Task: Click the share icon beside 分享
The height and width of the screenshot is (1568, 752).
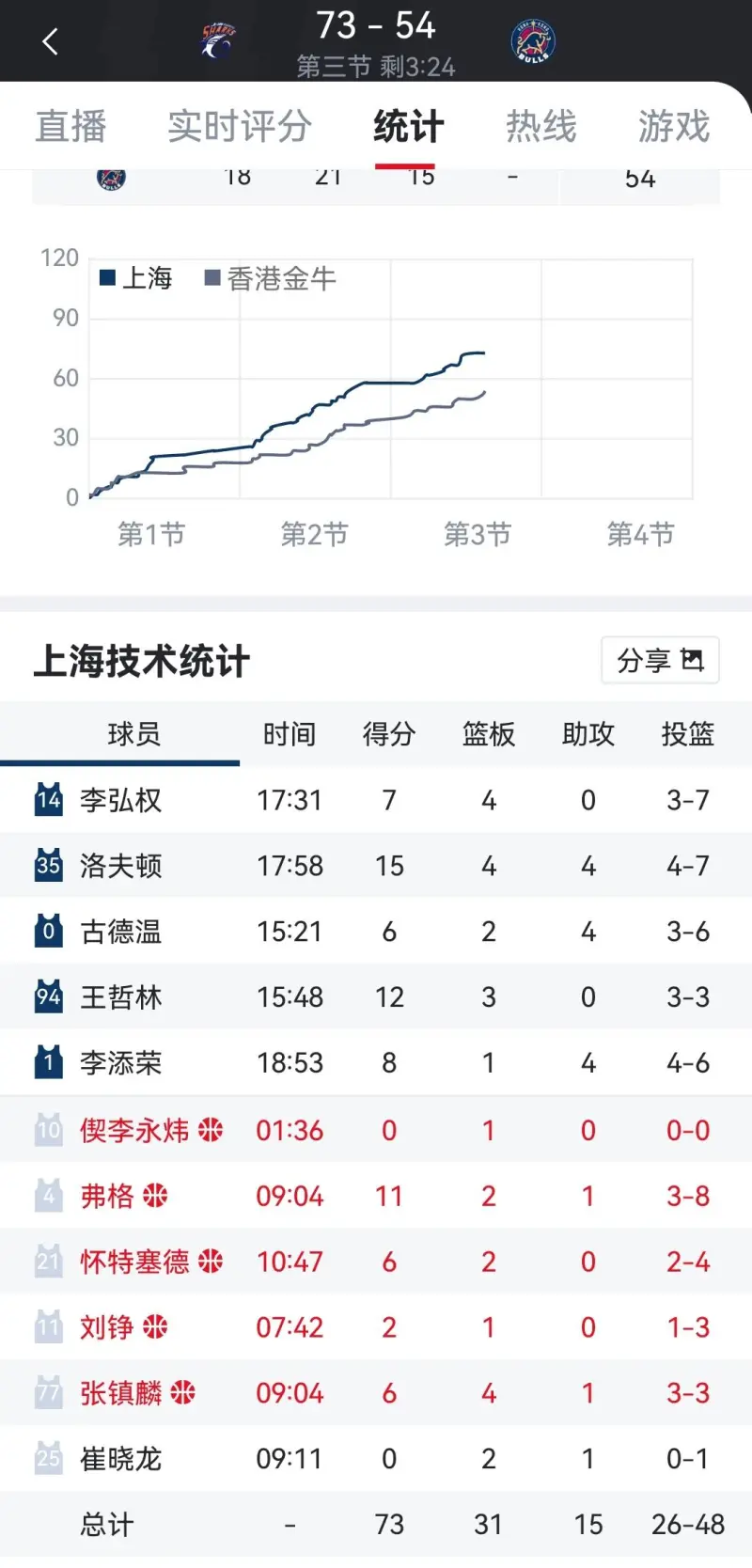Action: pos(692,660)
